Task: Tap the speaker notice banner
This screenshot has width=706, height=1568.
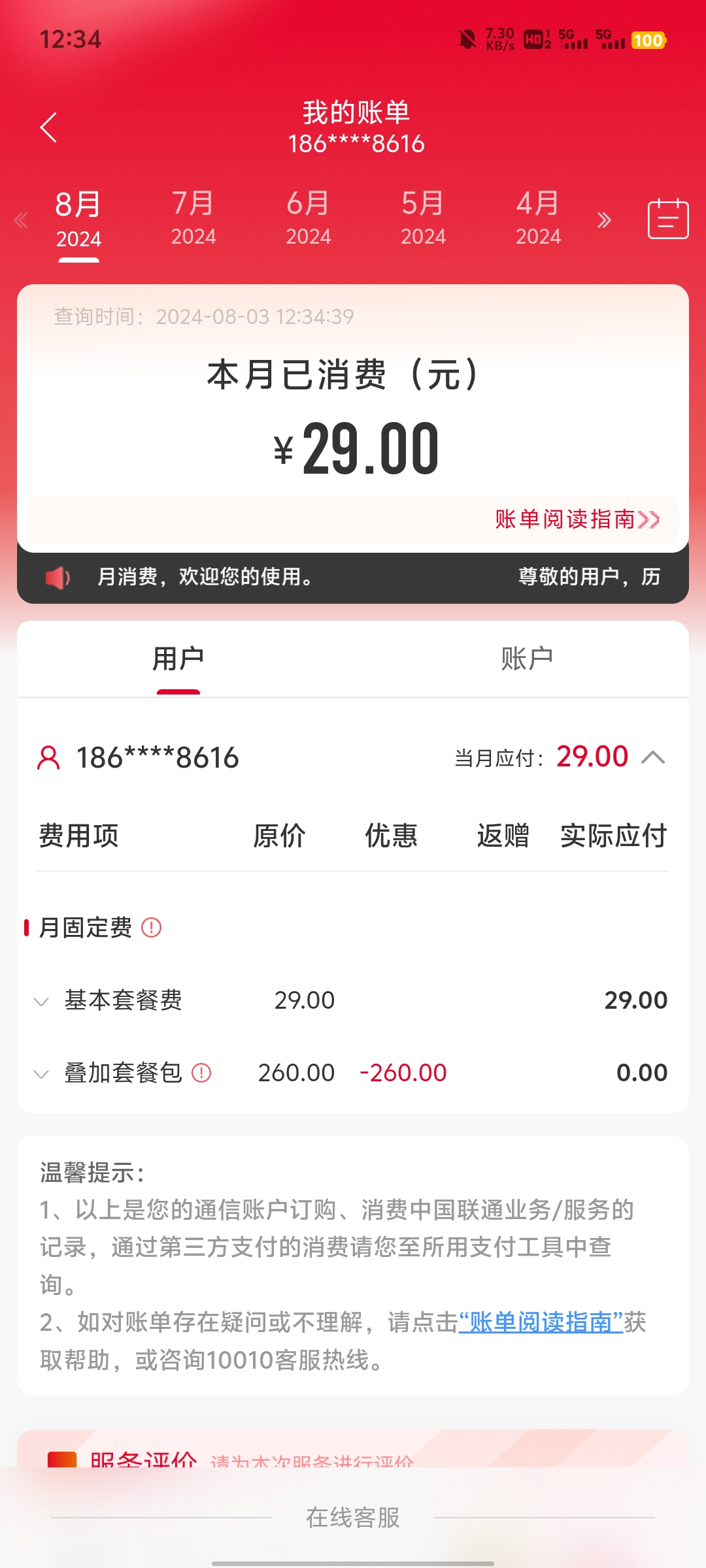Action: [353, 577]
